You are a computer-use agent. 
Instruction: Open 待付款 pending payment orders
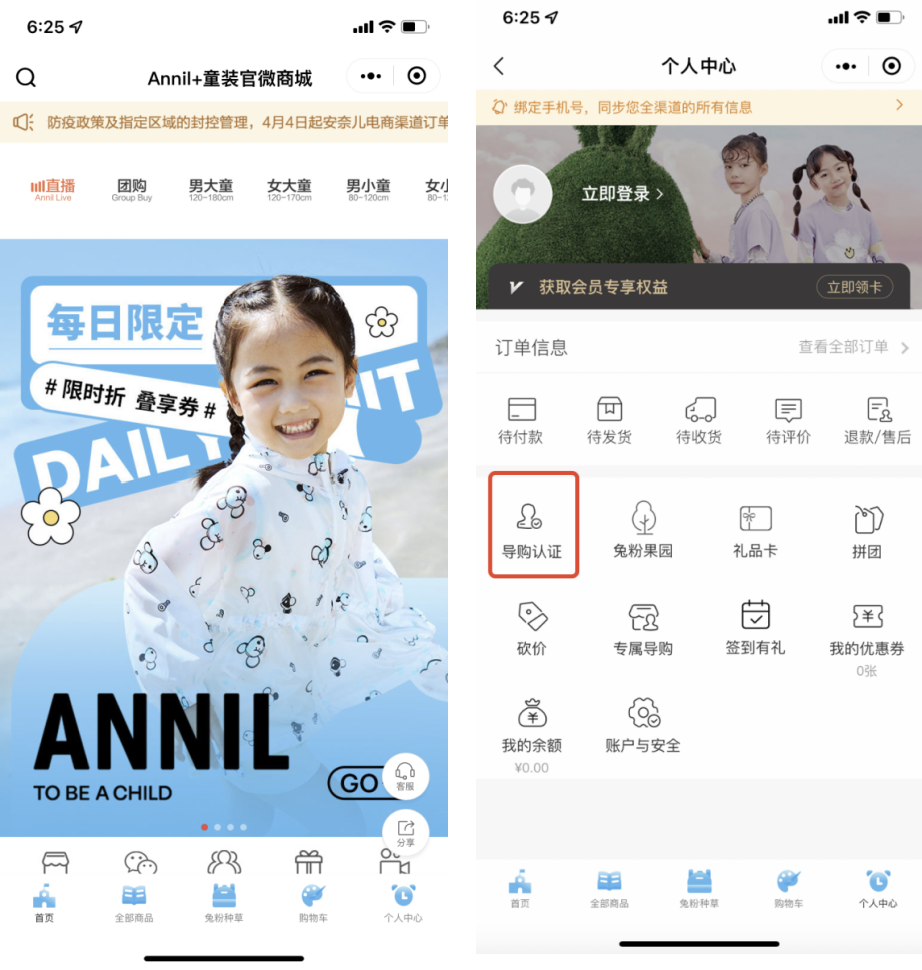pyautogui.click(x=521, y=421)
